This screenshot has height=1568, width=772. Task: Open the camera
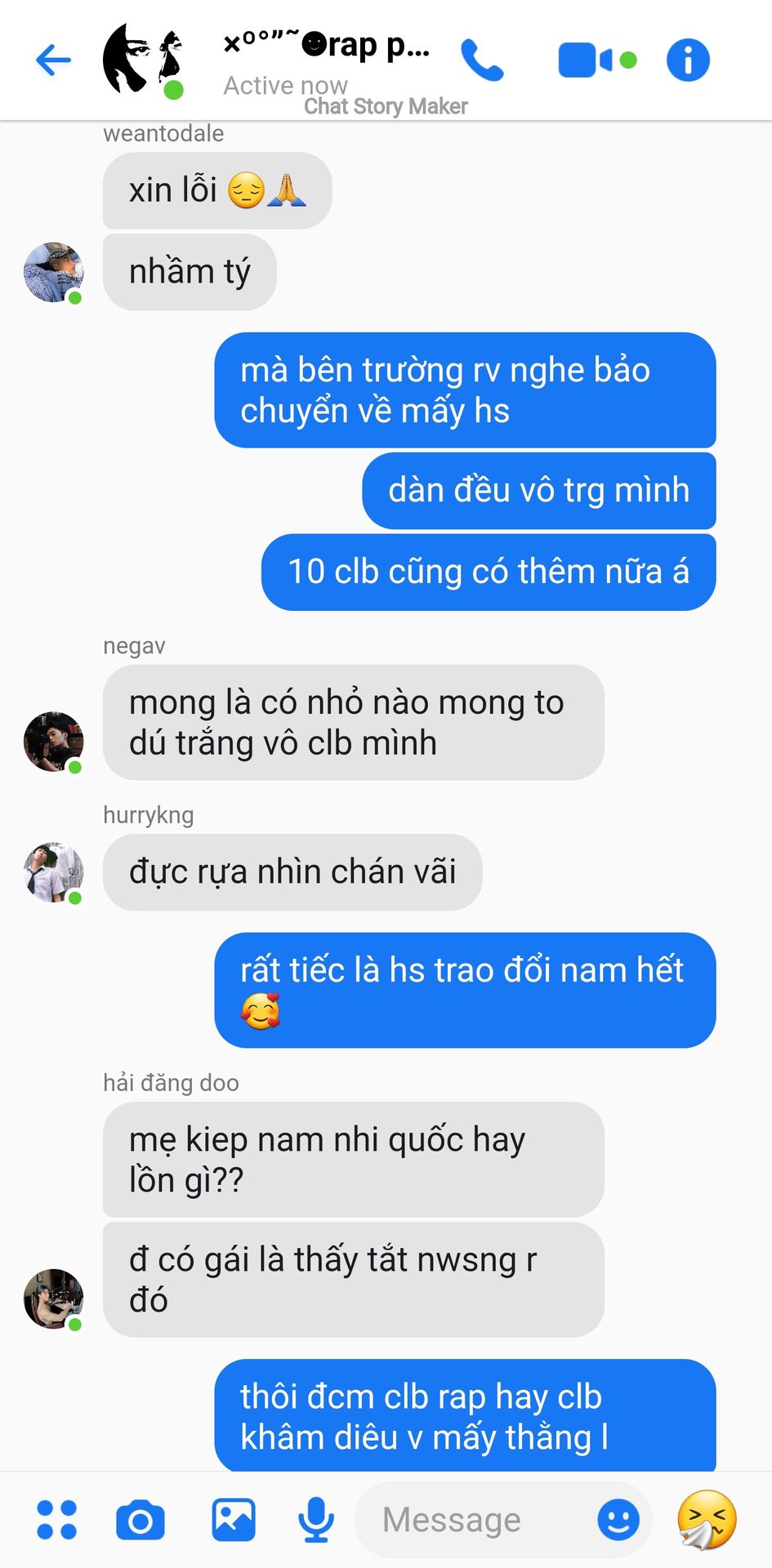point(141,1520)
